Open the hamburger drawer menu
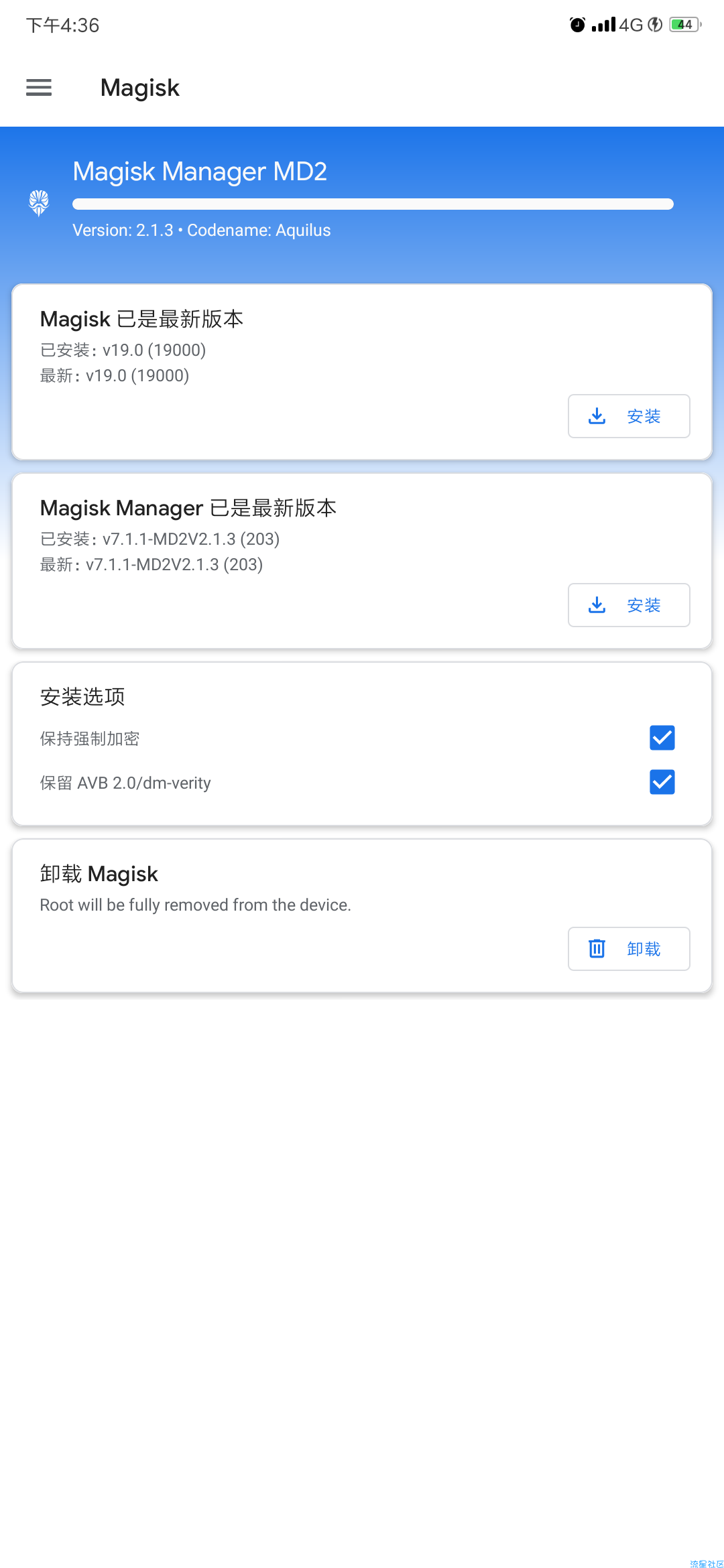724x1568 pixels. (x=39, y=88)
